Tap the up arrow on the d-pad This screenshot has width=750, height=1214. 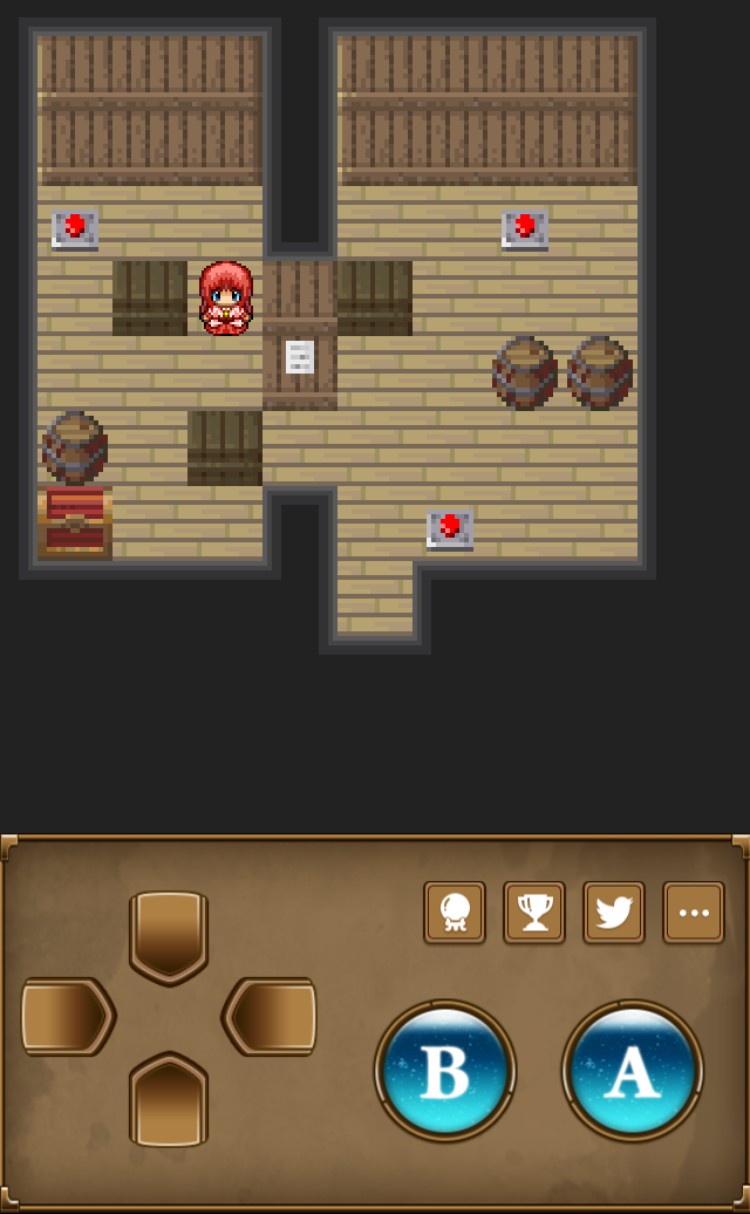168,937
